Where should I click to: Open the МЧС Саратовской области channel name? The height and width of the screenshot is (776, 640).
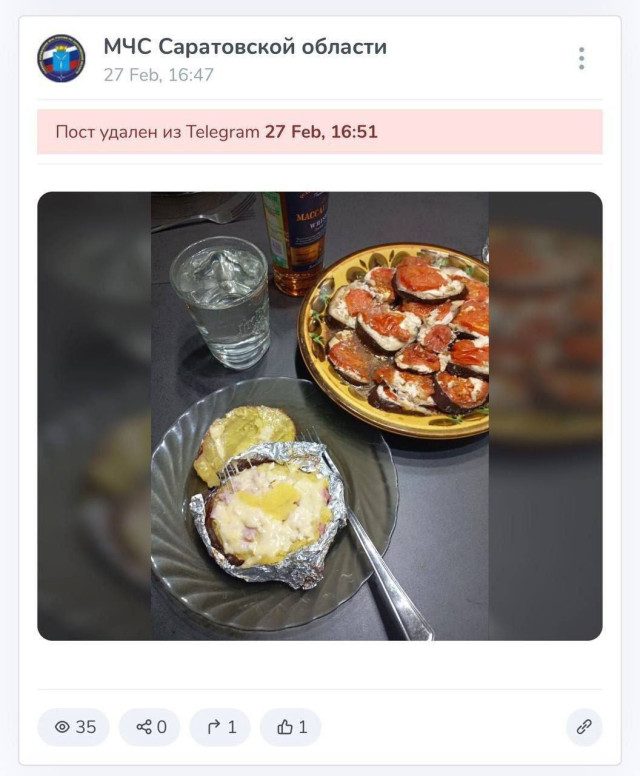245,46
